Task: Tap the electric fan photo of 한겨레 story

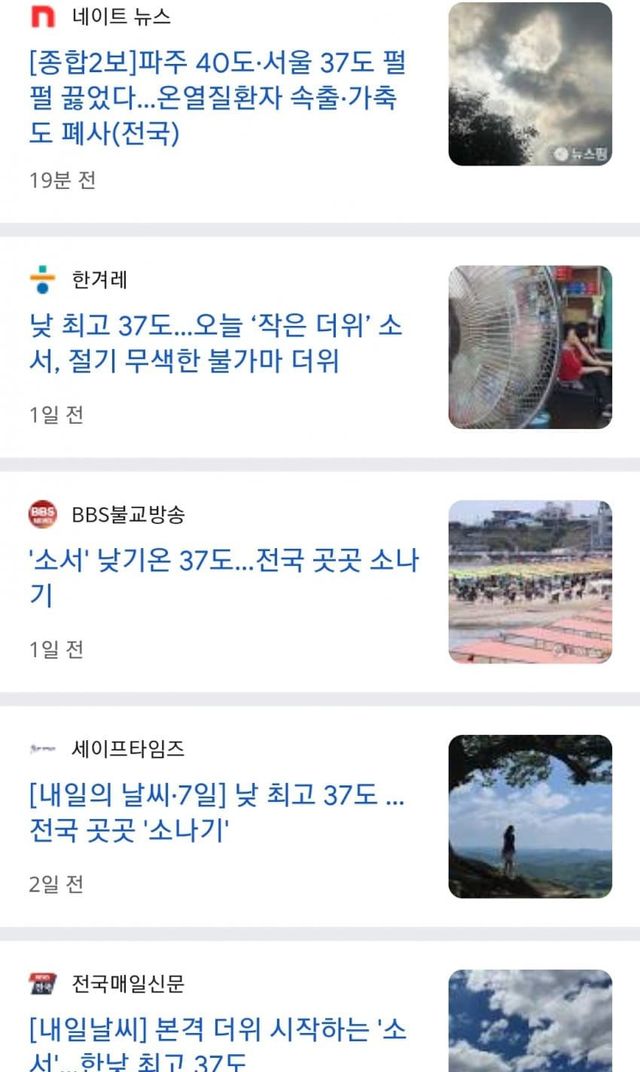Action: 530,347
